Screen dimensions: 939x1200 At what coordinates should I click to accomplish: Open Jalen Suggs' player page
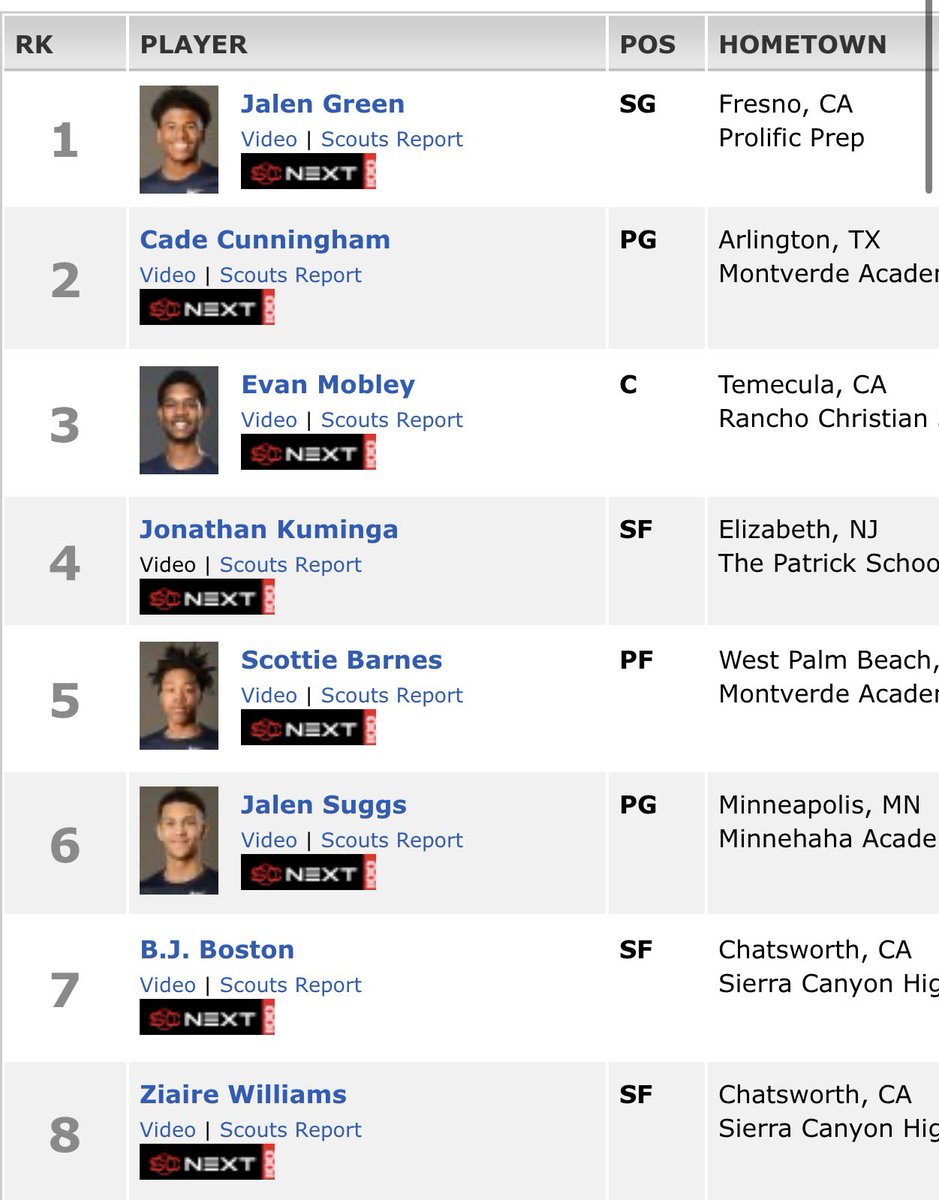point(324,805)
